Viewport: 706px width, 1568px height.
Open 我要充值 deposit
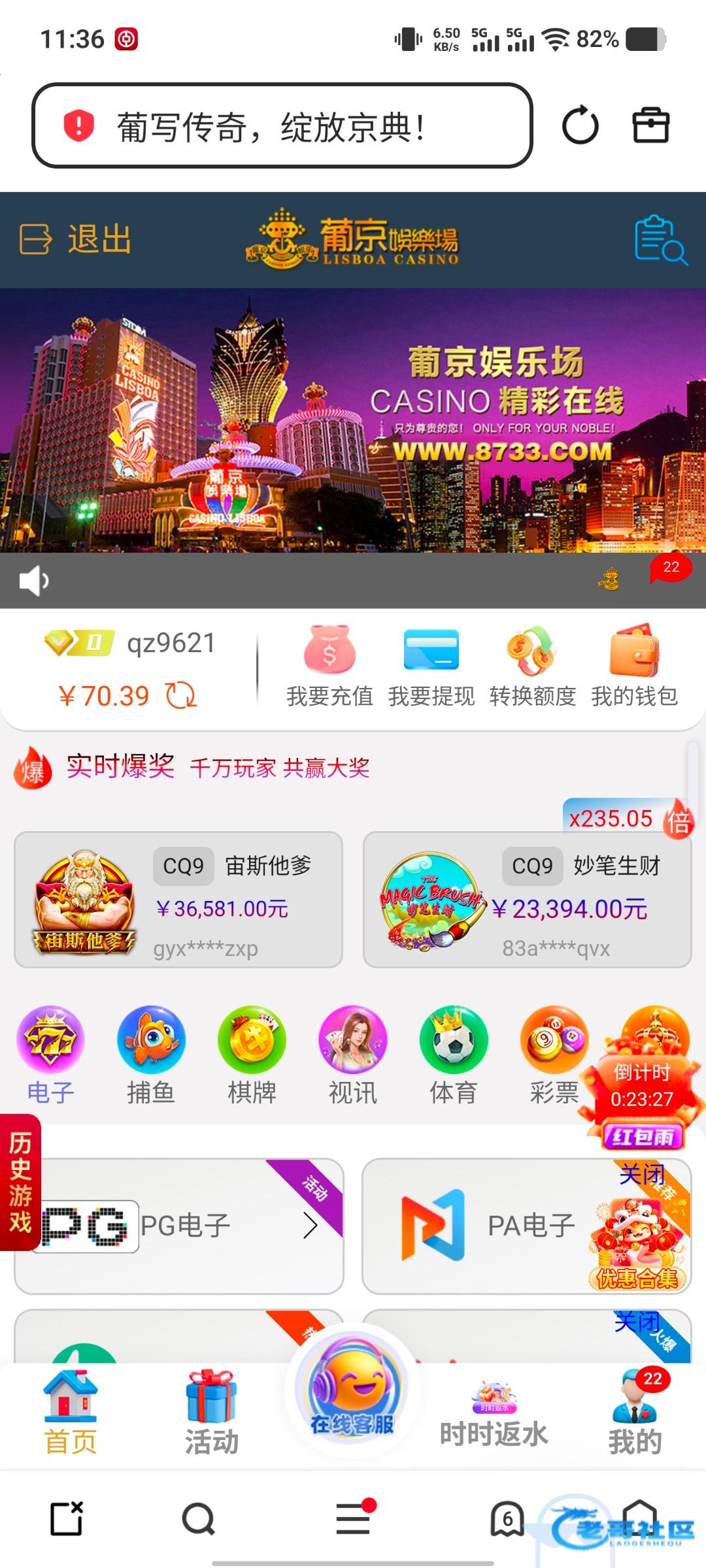[329, 666]
